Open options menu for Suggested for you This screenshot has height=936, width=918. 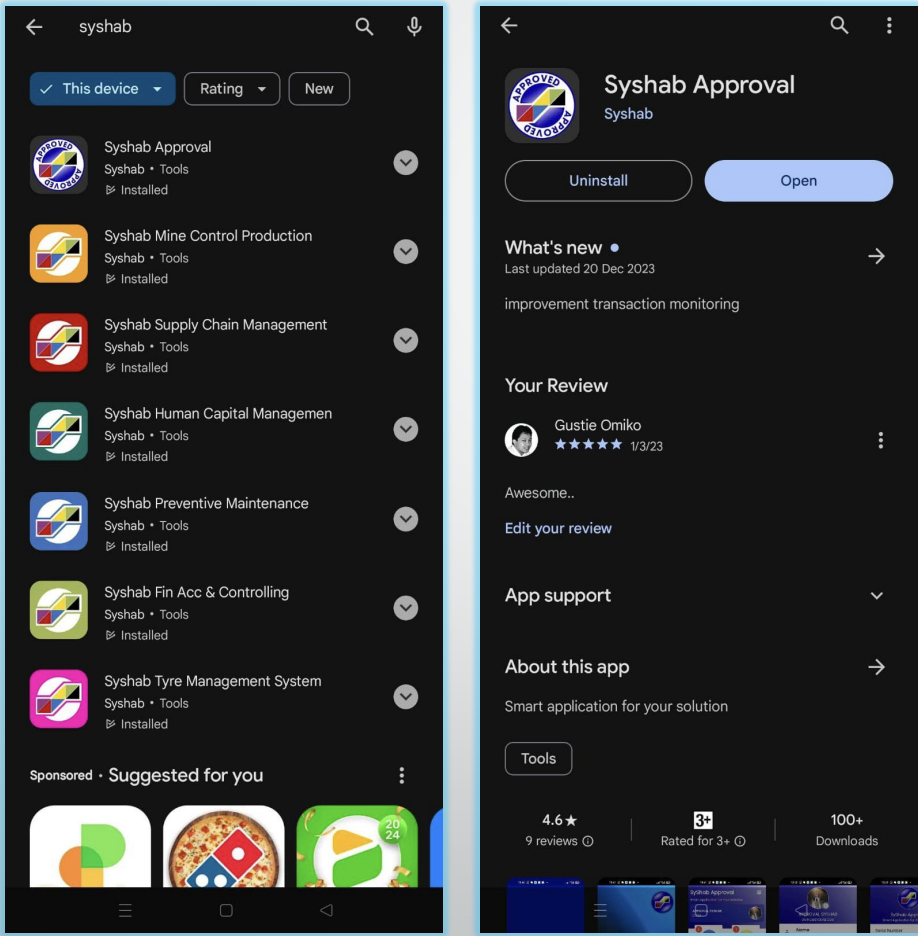[x=402, y=775]
